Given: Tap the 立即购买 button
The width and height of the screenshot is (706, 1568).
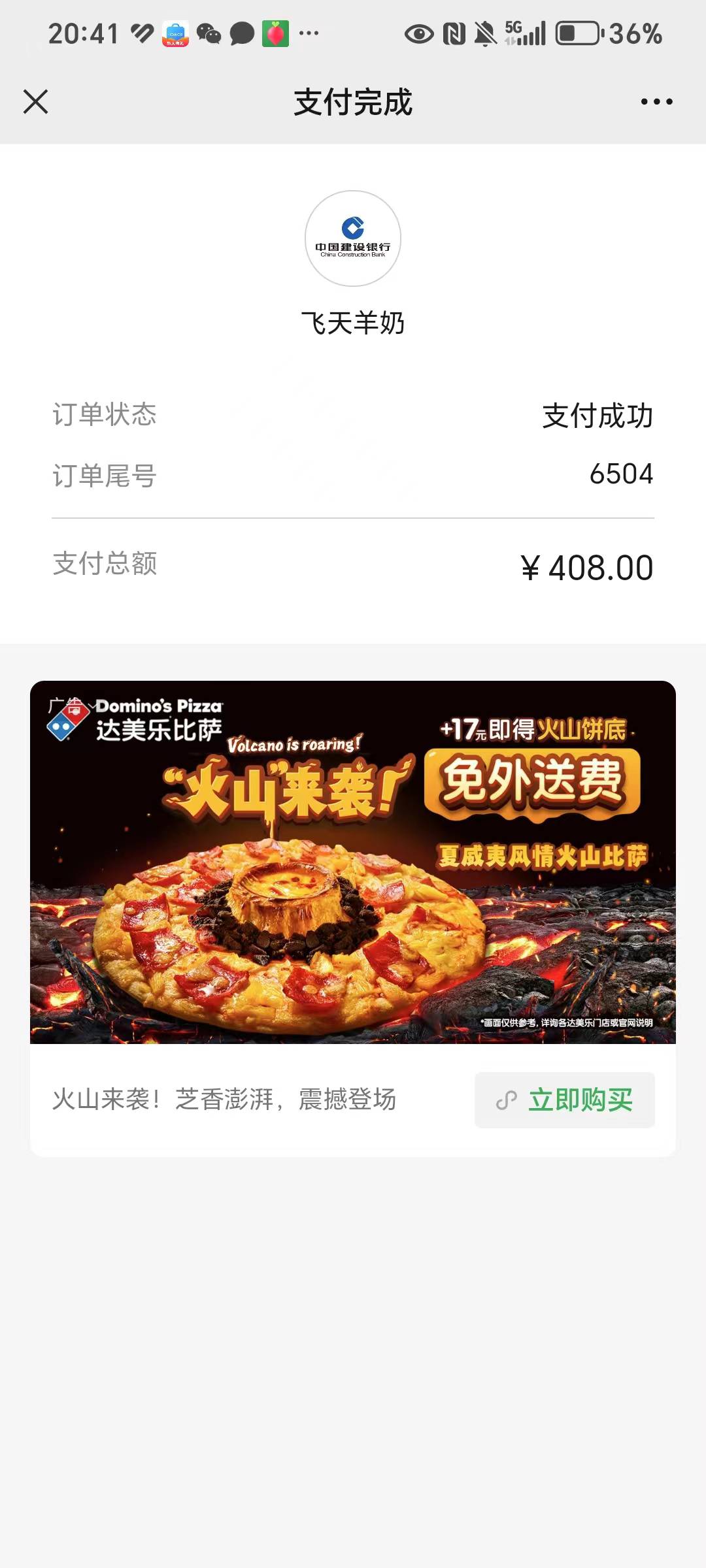Looking at the screenshot, I should pyautogui.click(x=565, y=1100).
